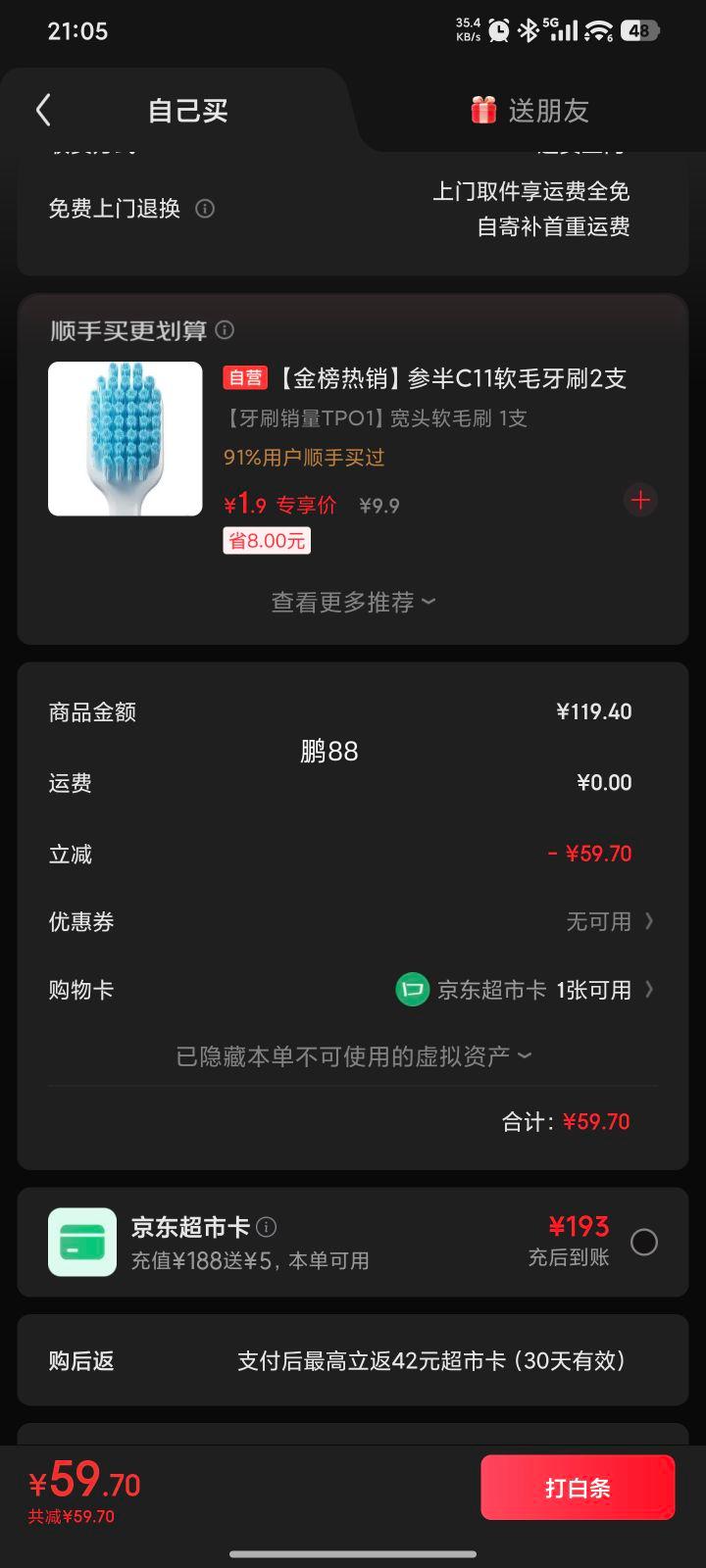706x1568 pixels.
Task: Tap the 打白条 payment button
Action: coord(578,1487)
